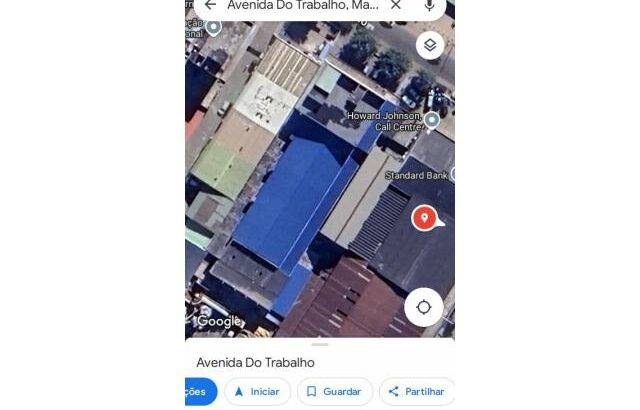The height and width of the screenshot is (410, 640).
Task: Open the Avenida Do Trabalho search field
Action: [x=300, y=5]
